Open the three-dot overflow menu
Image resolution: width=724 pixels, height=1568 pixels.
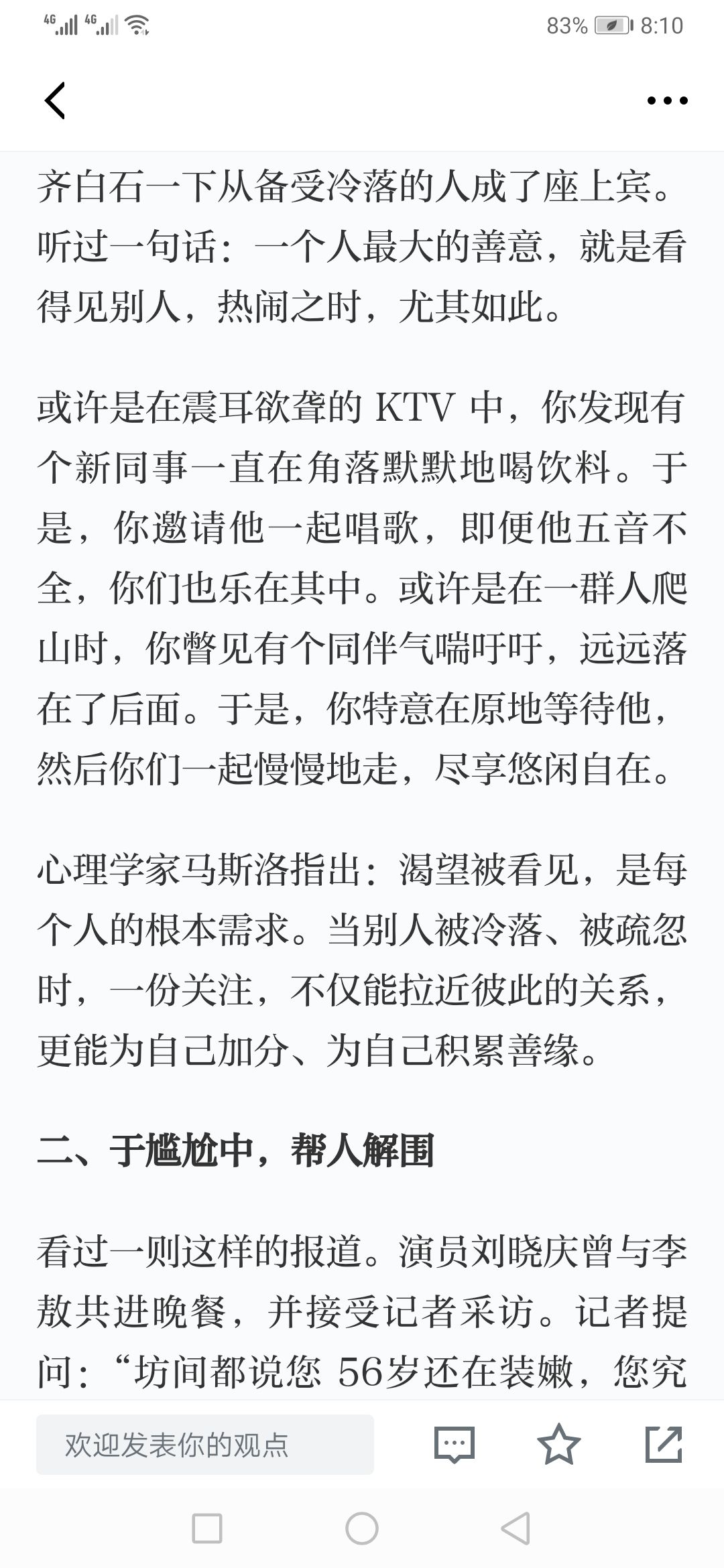click(x=667, y=101)
